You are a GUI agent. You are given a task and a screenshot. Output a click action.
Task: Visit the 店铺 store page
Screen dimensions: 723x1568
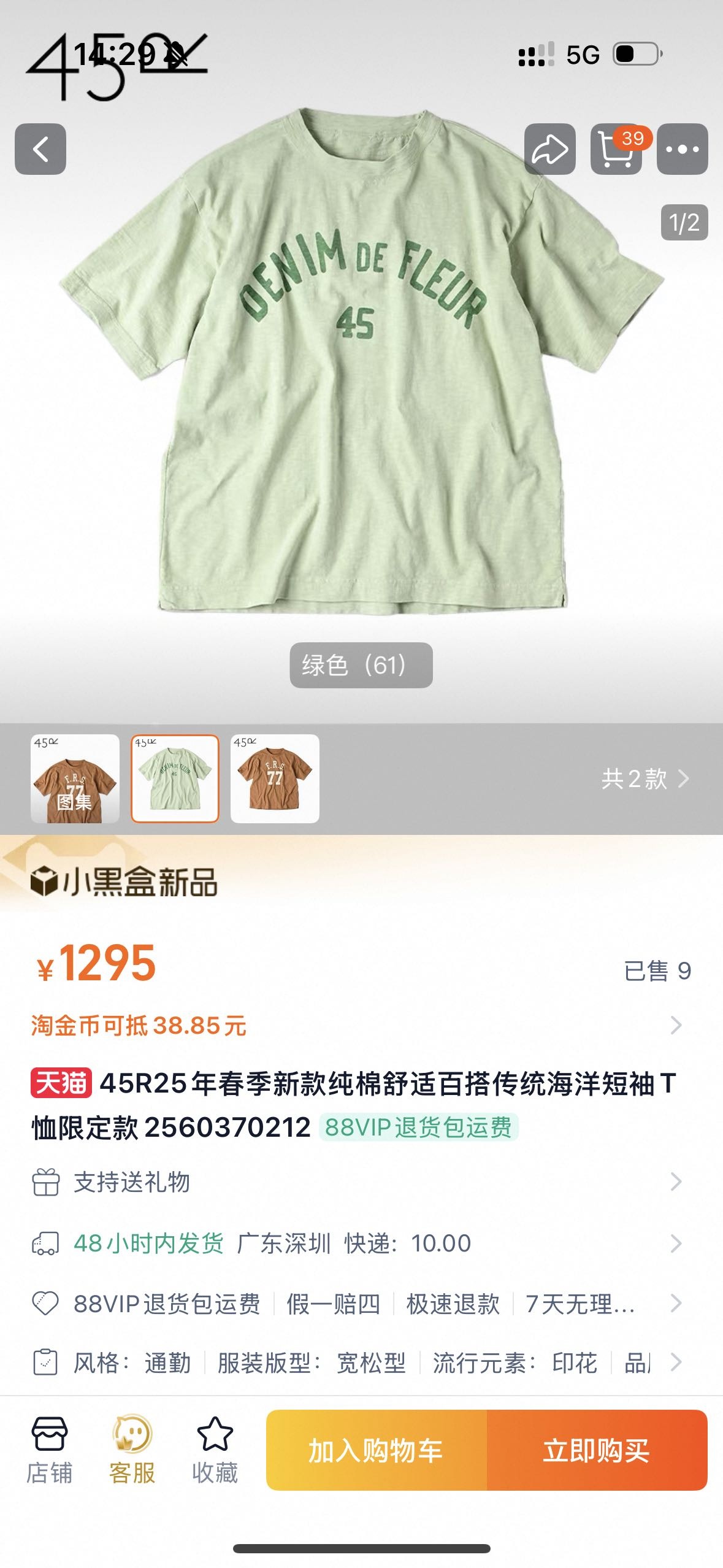(49, 1450)
